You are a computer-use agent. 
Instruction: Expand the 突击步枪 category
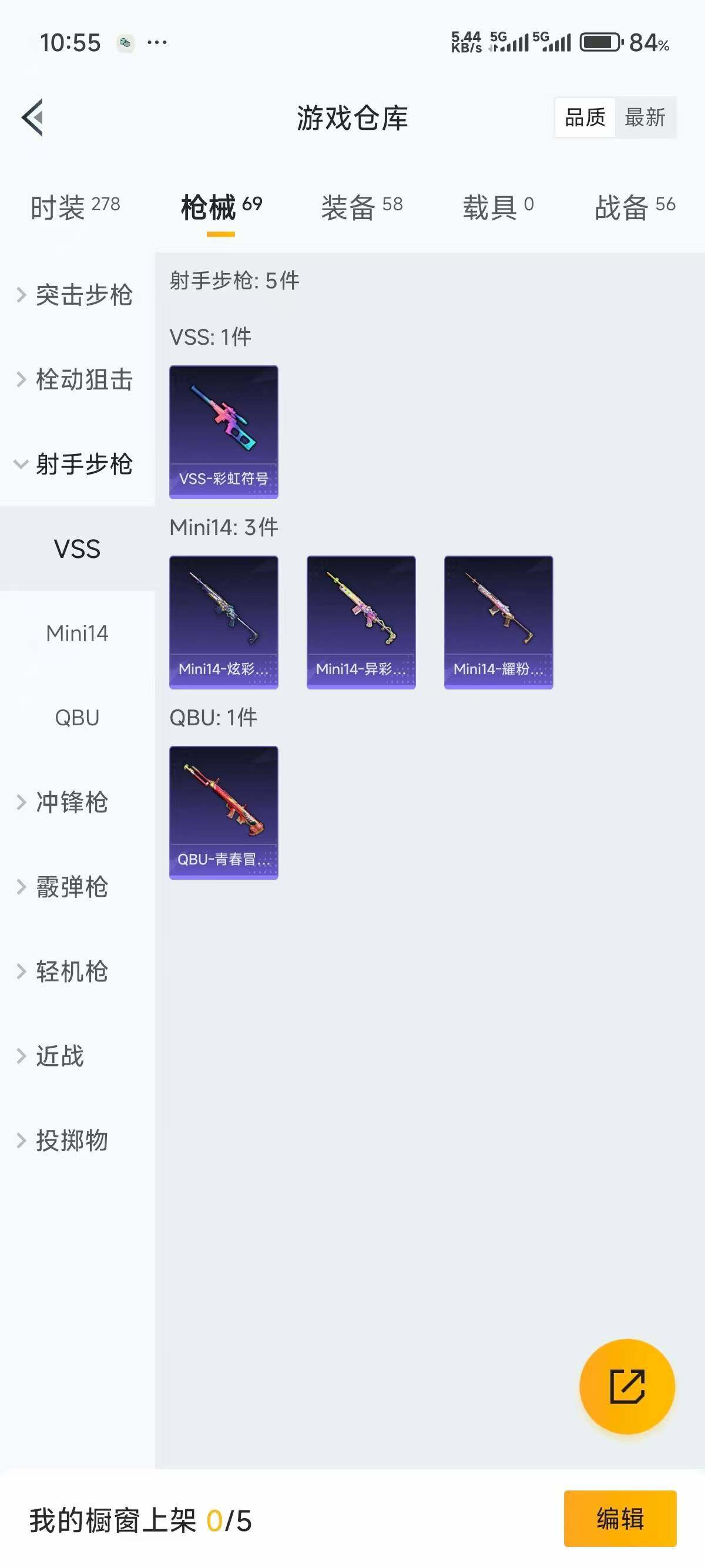[82, 295]
